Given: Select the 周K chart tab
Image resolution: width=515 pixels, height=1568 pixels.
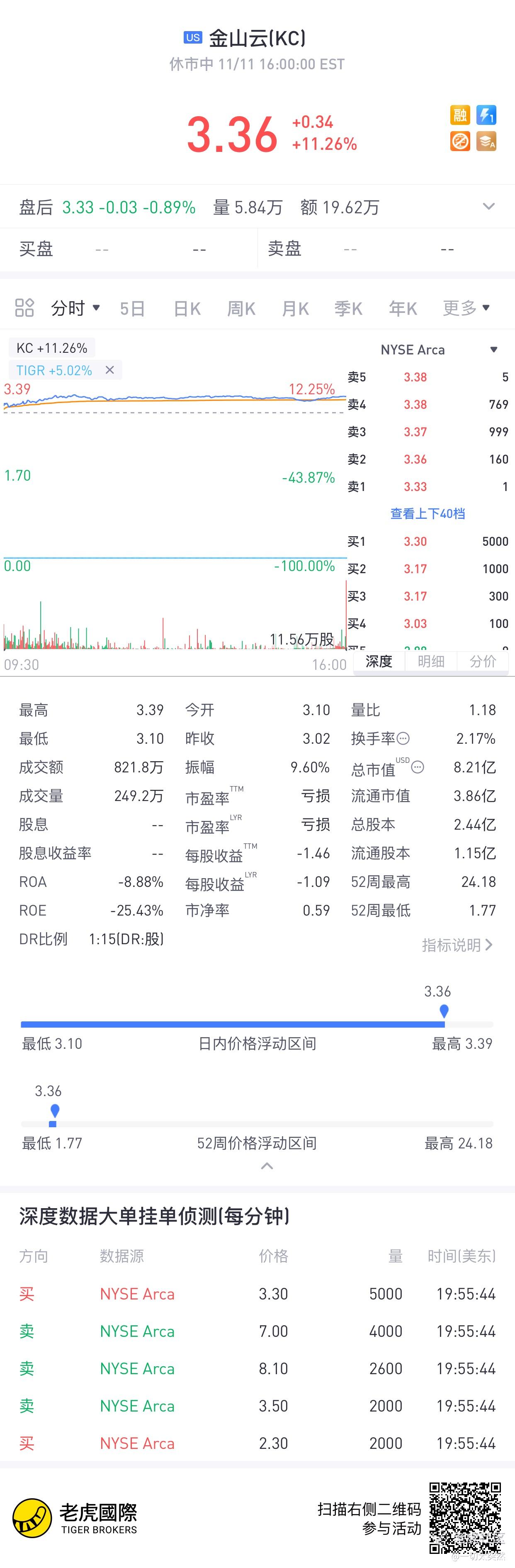Looking at the screenshot, I should (241, 309).
